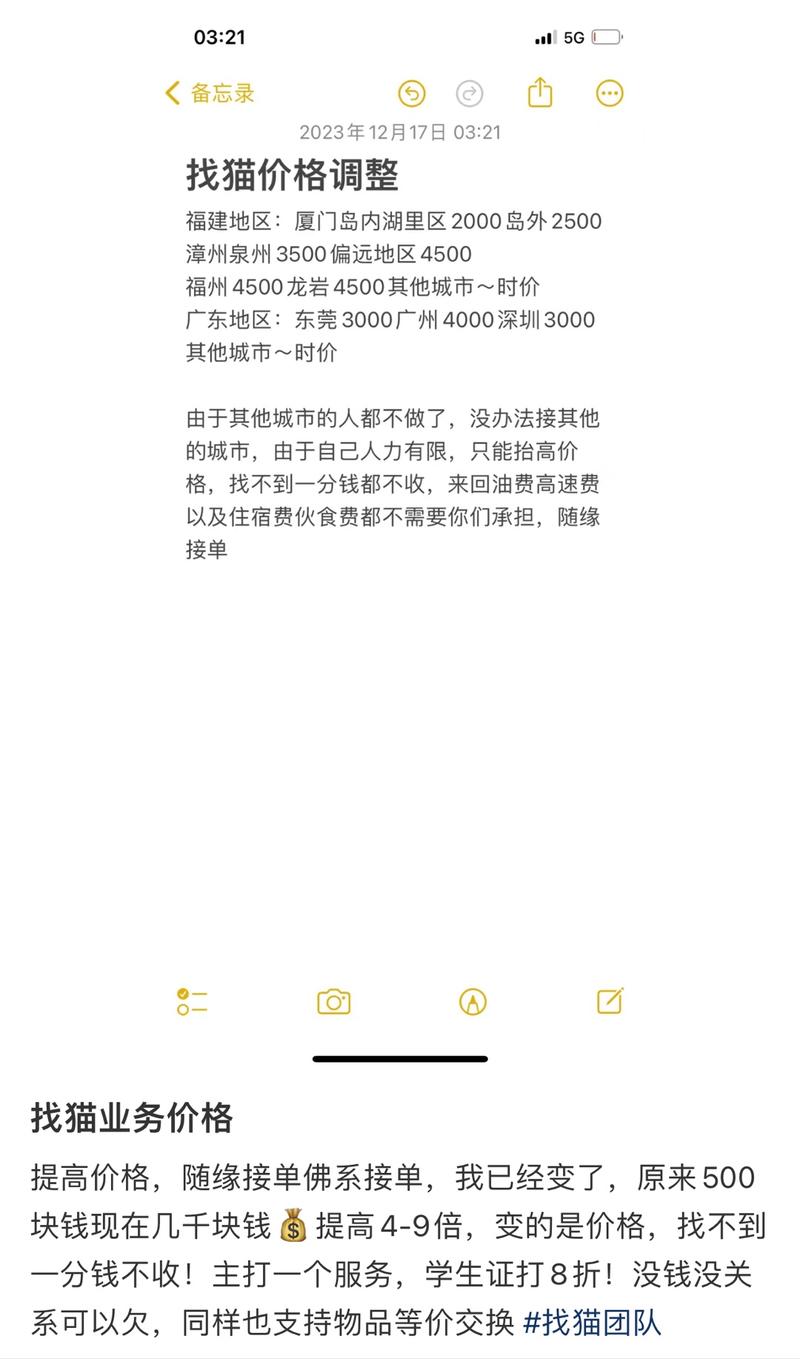Open the ellipsis more-options menu

tap(609, 93)
